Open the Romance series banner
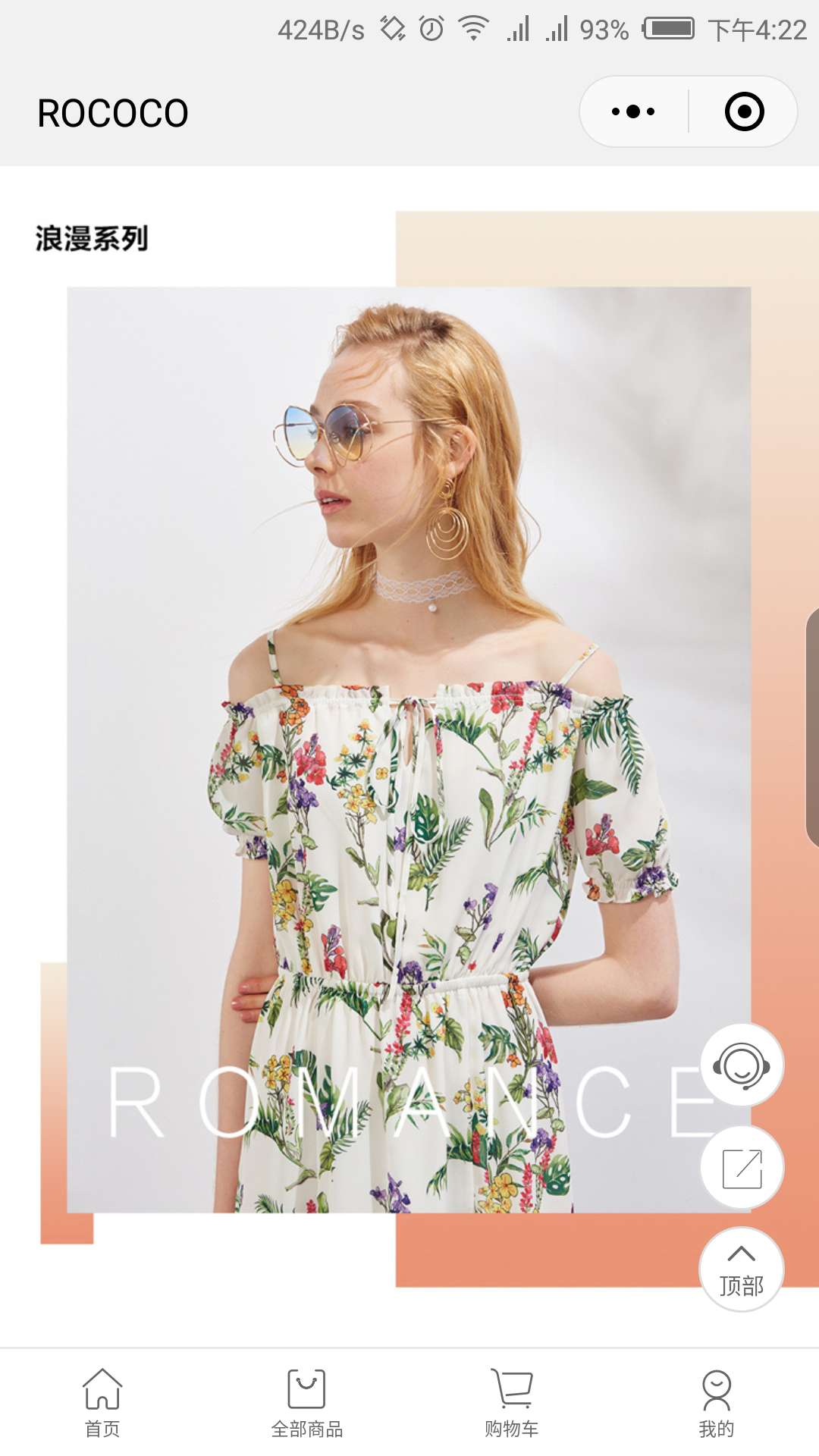Viewport: 819px width, 1456px height. pos(409,749)
